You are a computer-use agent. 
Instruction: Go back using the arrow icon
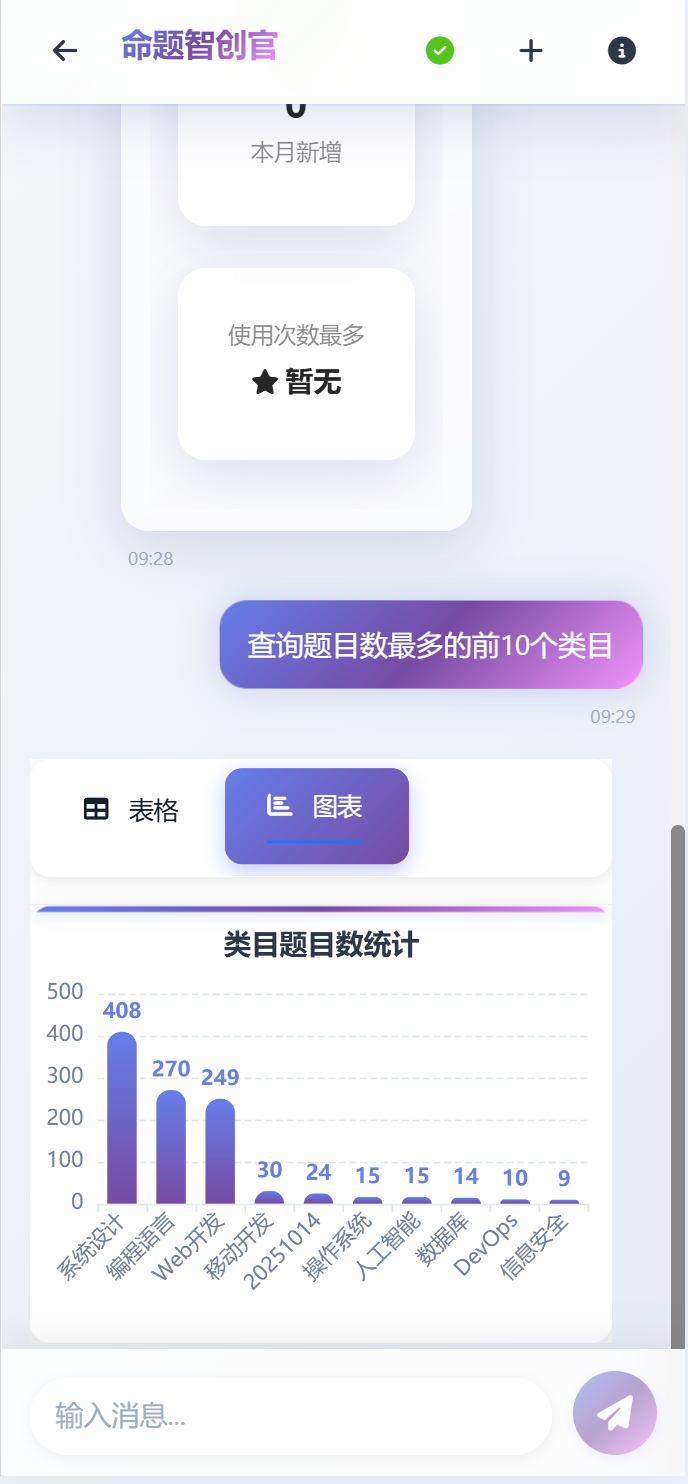click(65, 51)
